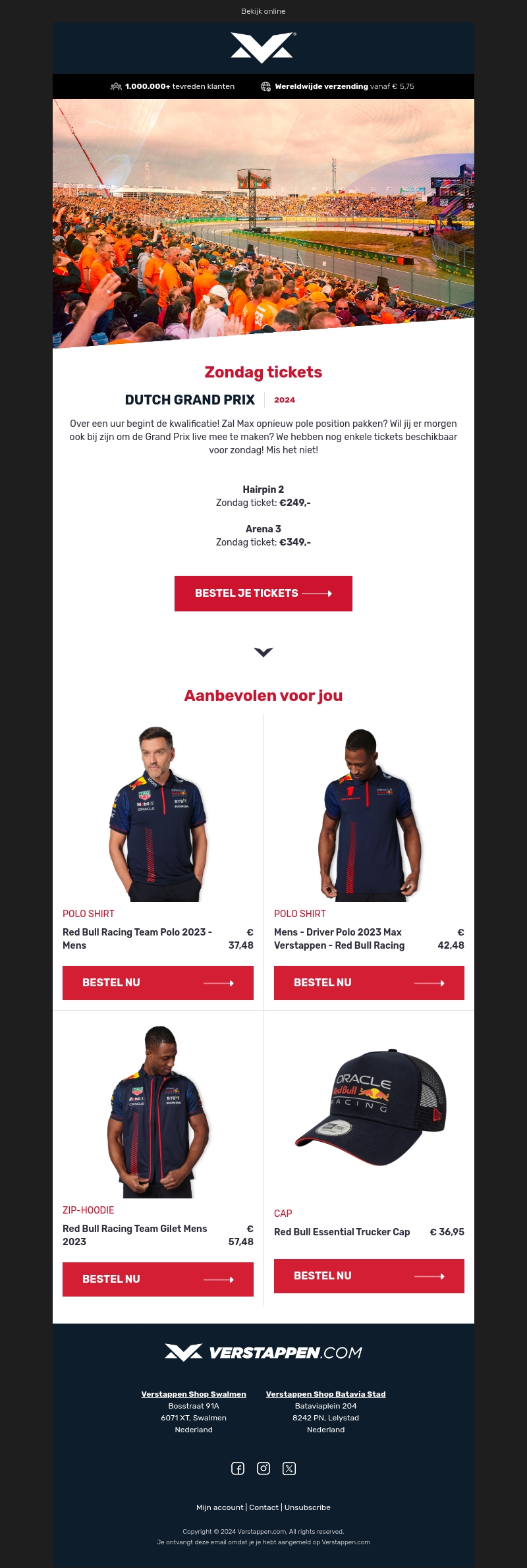
Task: Order the Red Bull Racing Team Polo 2023
Action: pos(158,982)
